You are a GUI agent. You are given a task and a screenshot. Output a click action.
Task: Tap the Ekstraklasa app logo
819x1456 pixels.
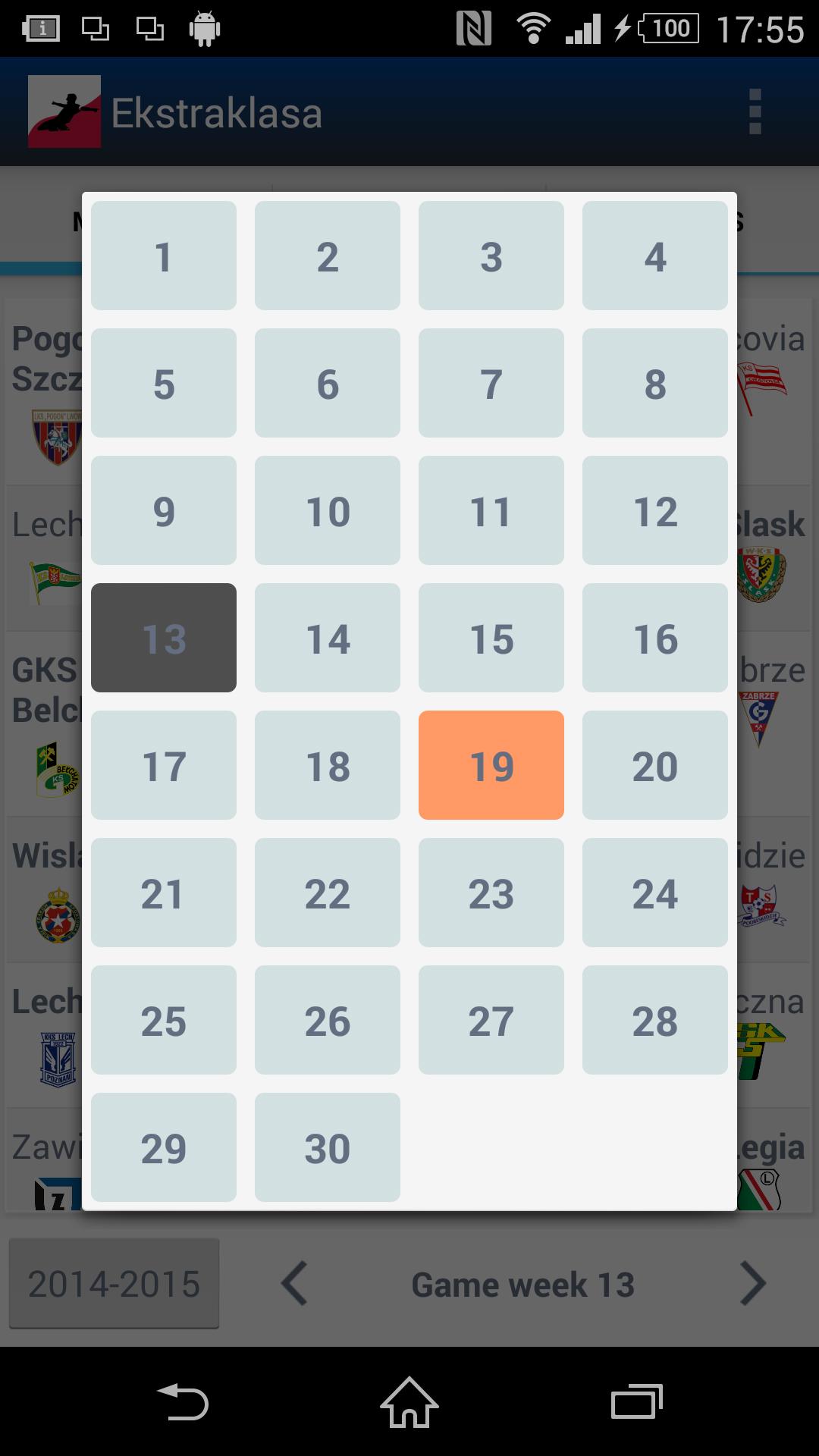click(x=63, y=111)
